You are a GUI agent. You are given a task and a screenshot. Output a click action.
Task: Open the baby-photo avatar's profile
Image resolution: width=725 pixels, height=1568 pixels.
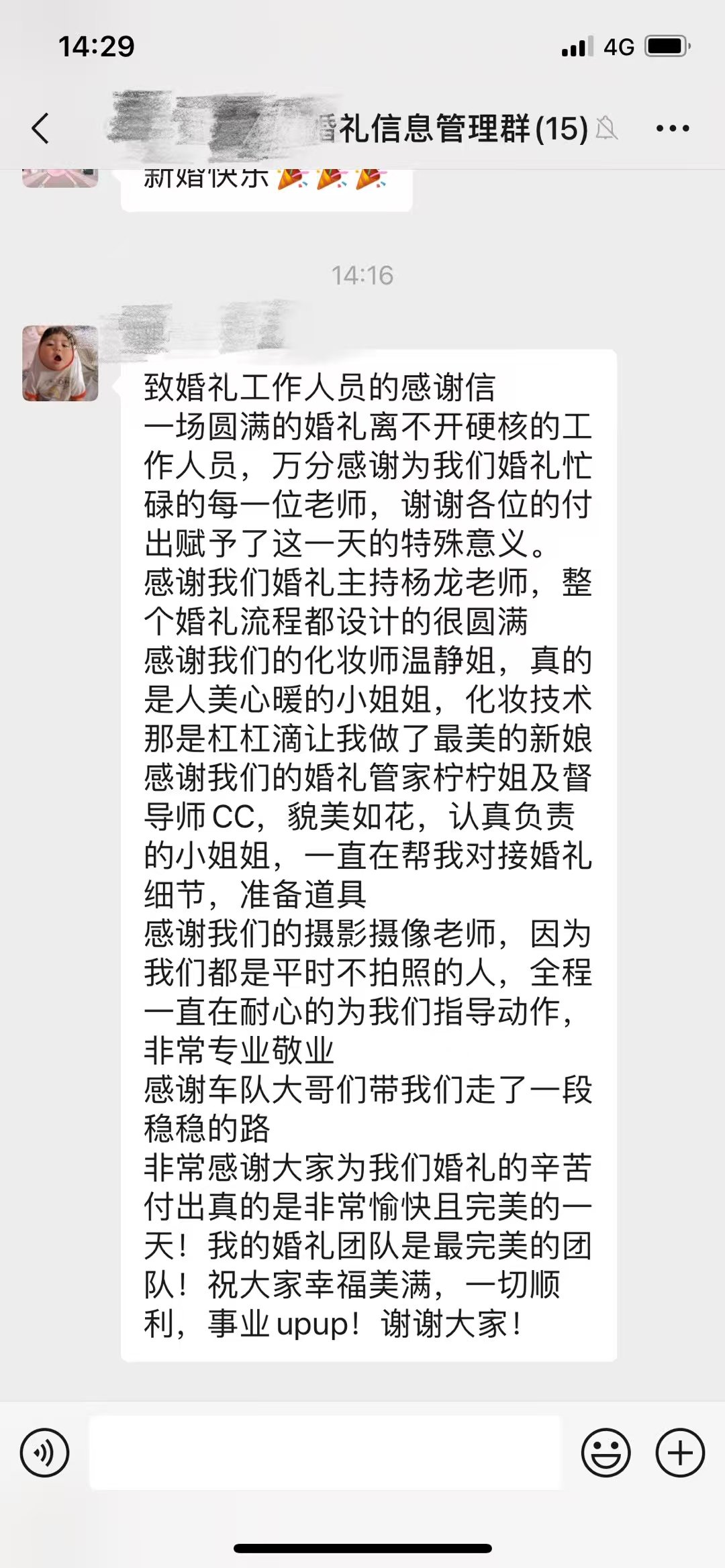click(60, 364)
